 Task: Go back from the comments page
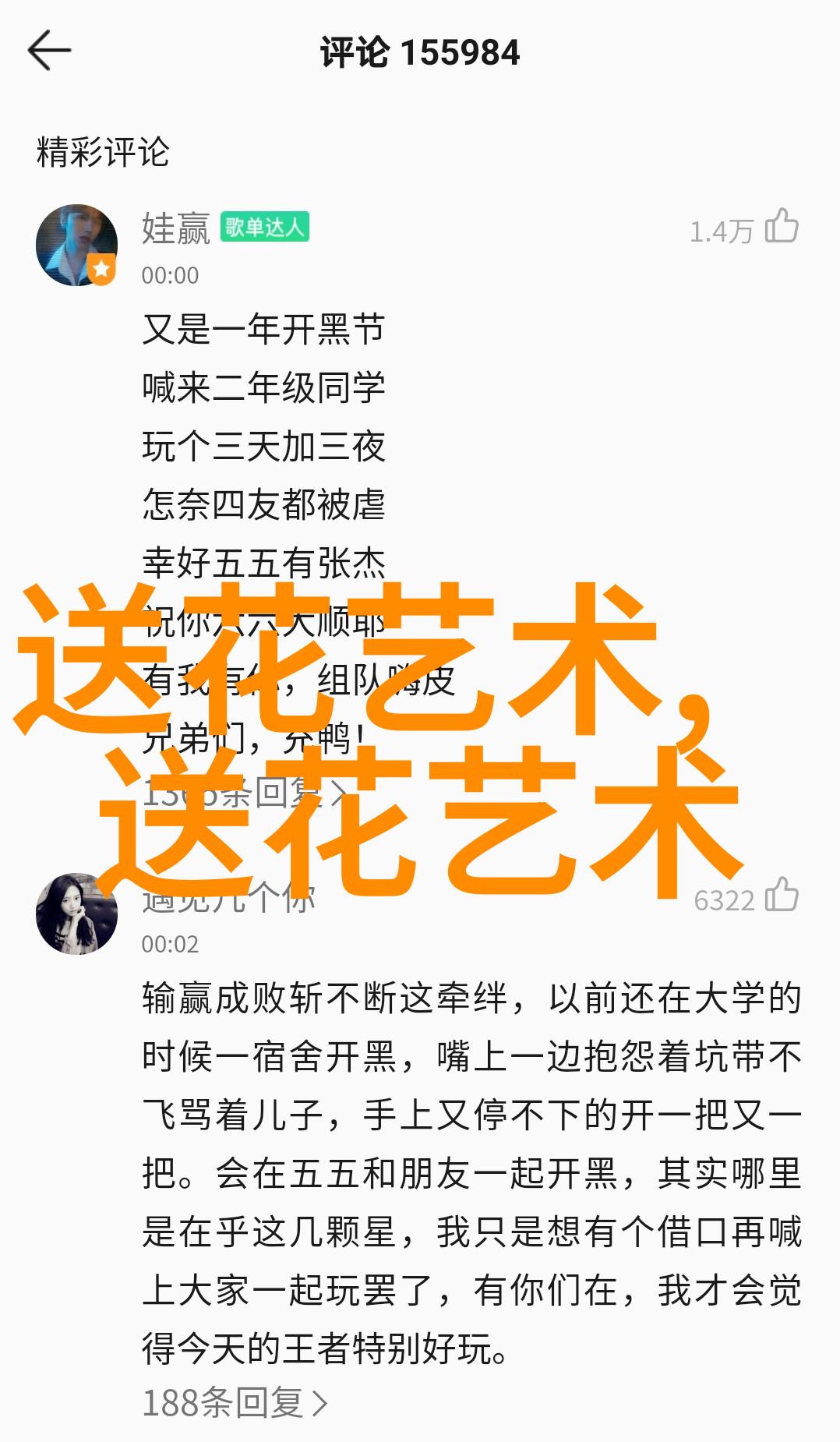[49, 51]
